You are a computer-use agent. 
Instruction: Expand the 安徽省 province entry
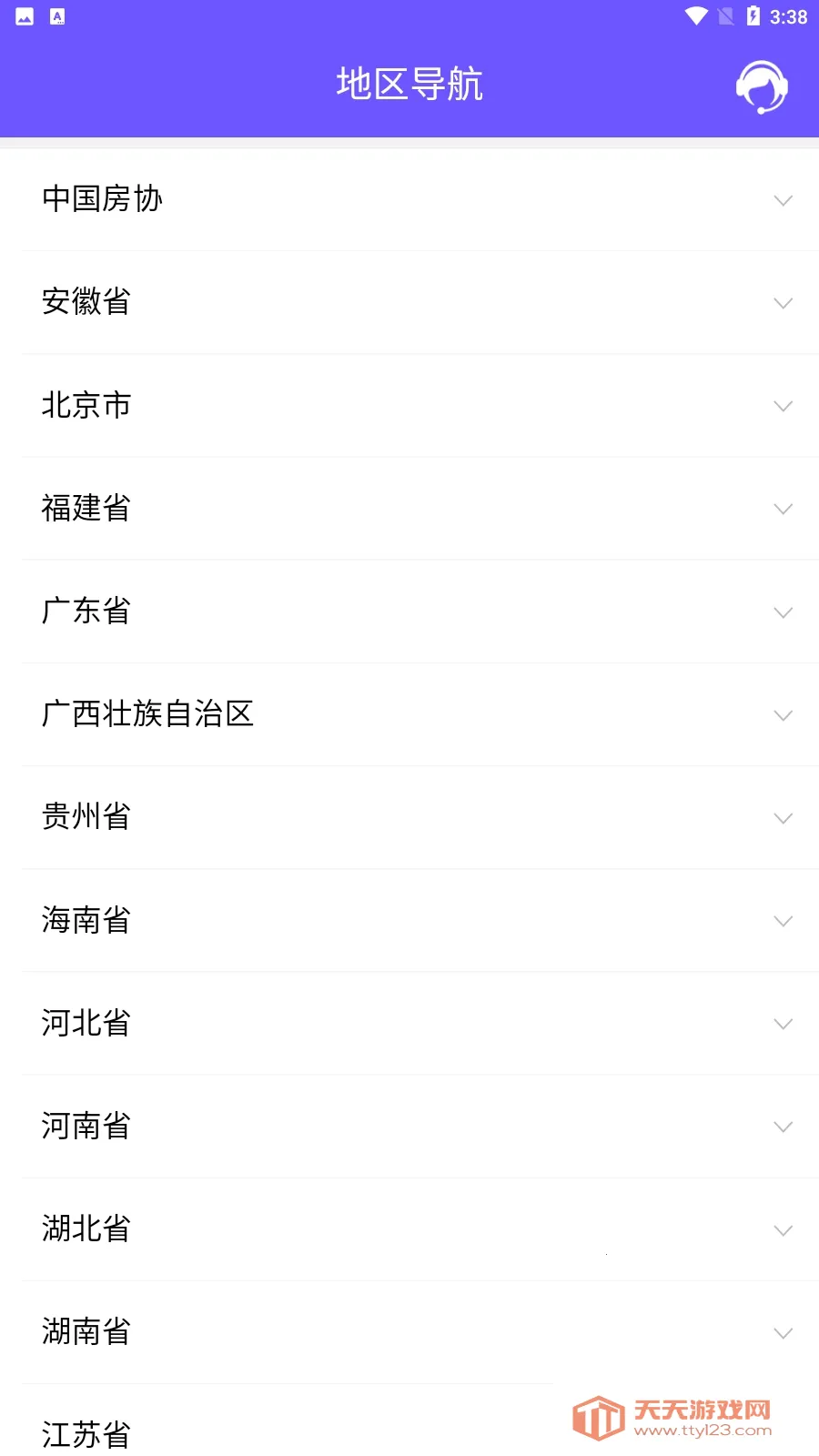[783, 303]
